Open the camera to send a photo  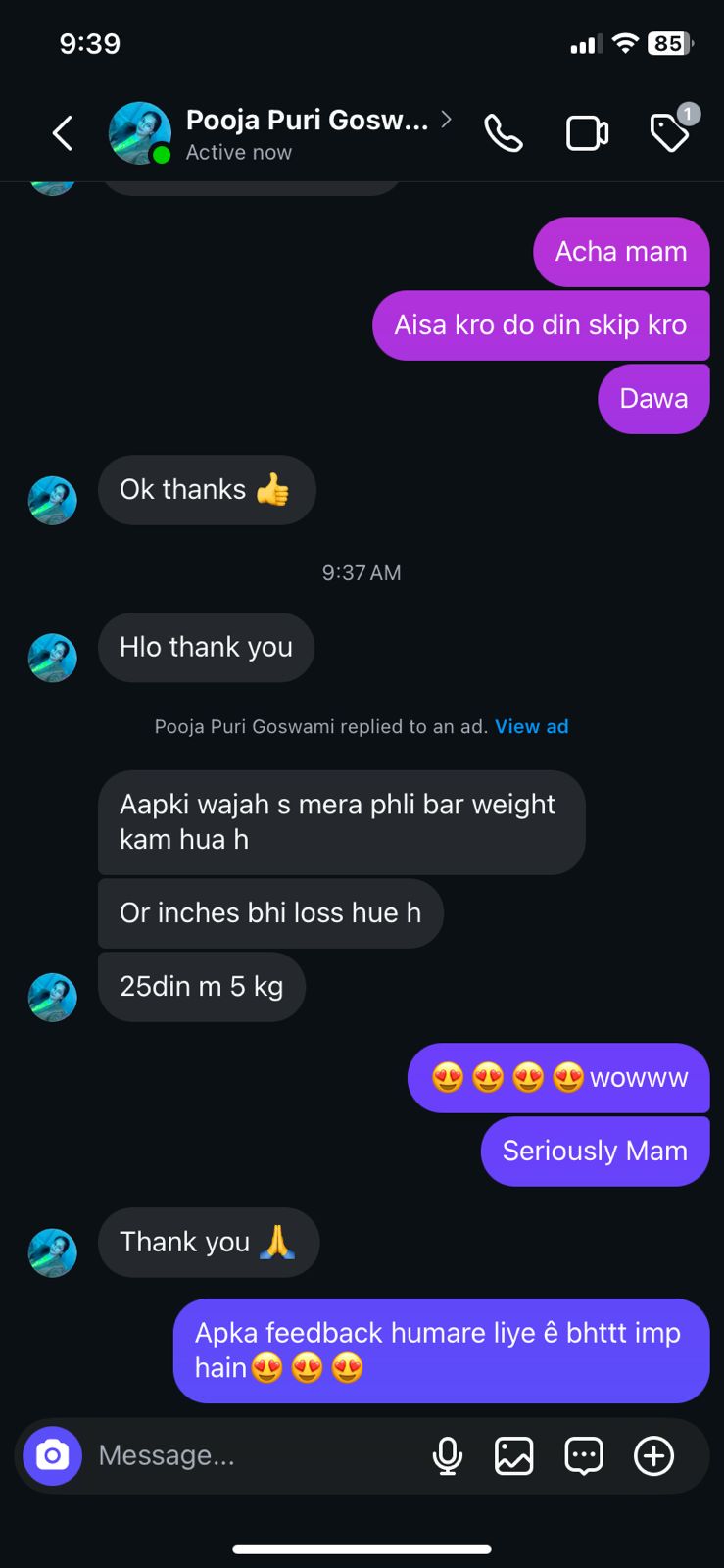point(51,1455)
